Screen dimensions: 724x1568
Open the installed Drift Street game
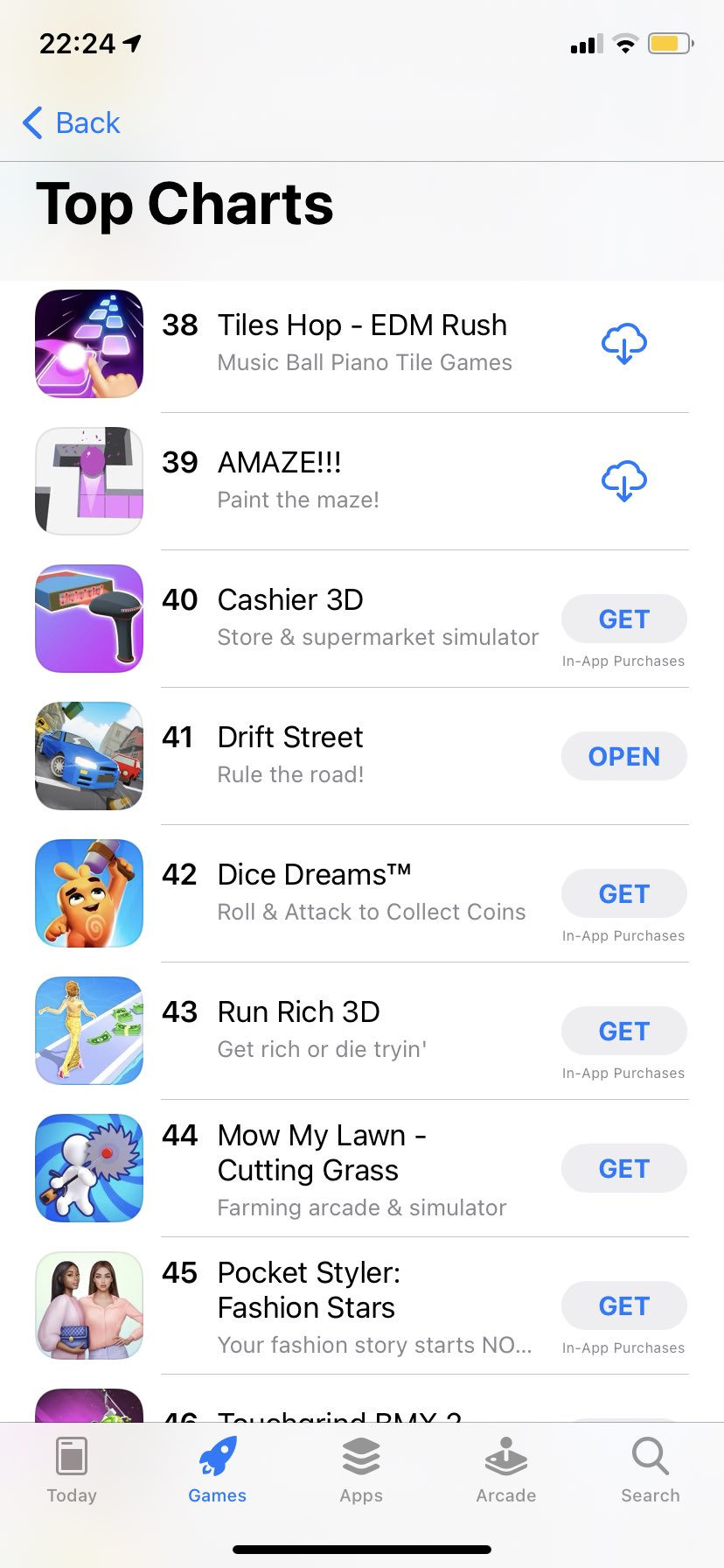(x=623, y=756)
